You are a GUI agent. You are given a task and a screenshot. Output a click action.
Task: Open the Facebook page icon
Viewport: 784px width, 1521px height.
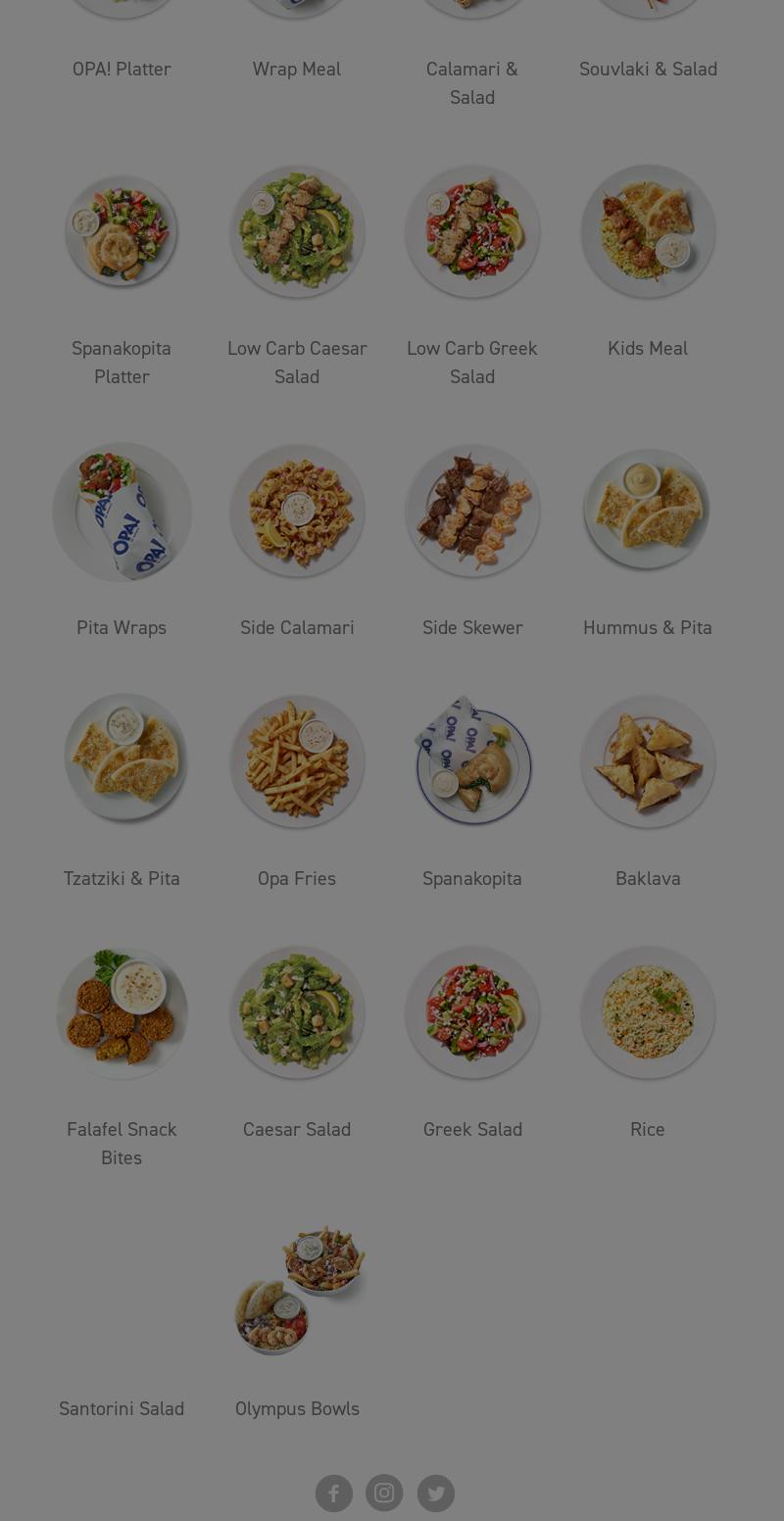(334, 1493)
